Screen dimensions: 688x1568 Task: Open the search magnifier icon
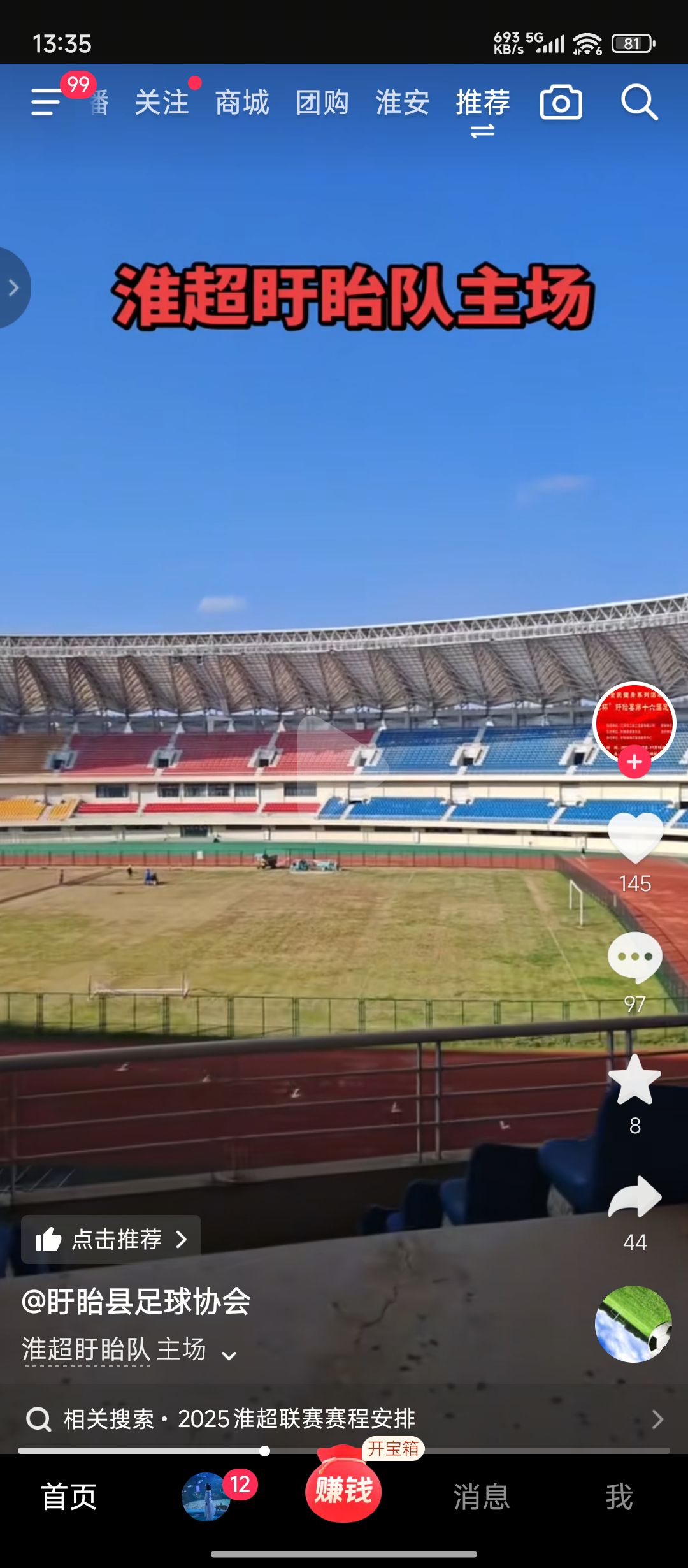[639, 103]
